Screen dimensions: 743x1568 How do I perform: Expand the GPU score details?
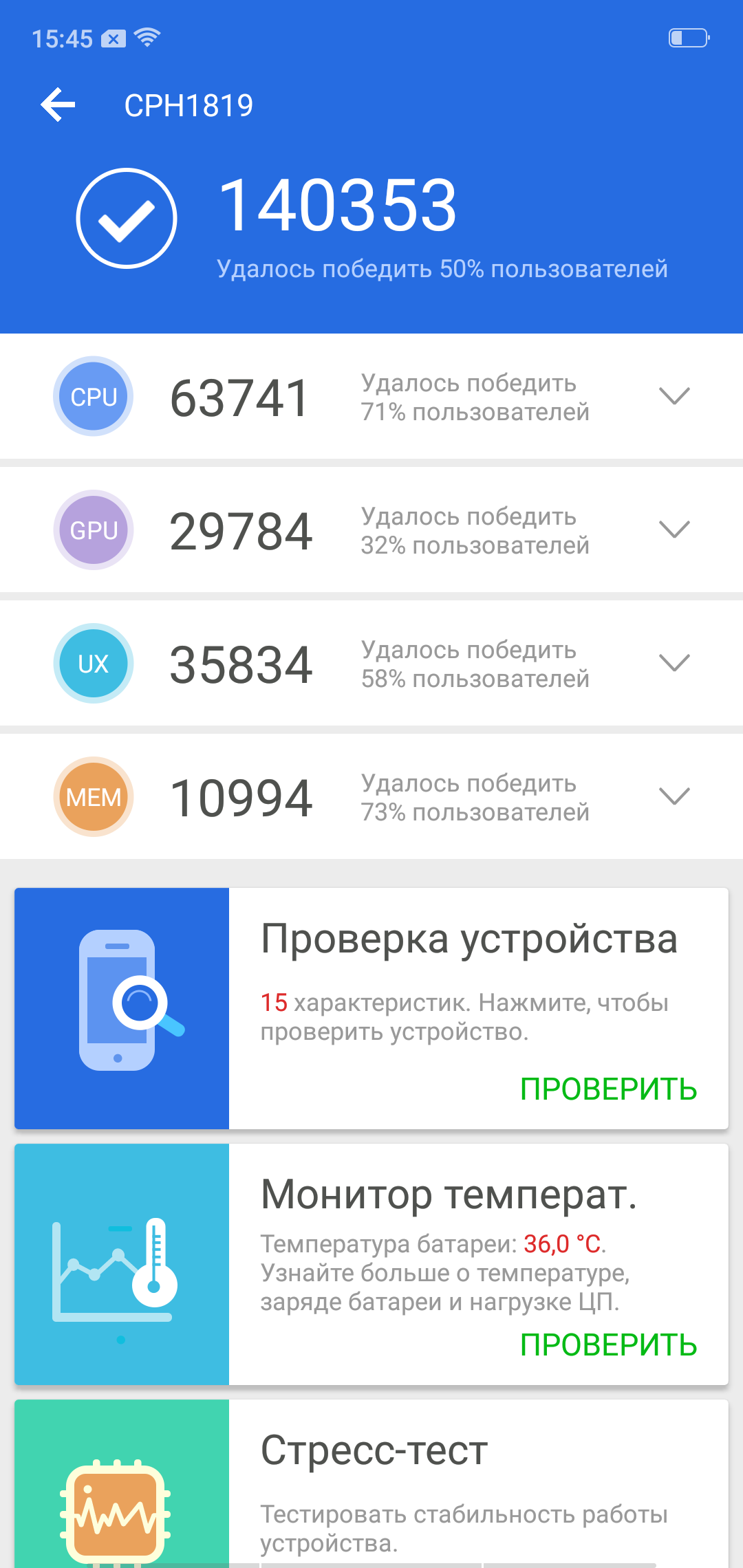(674, 530)
